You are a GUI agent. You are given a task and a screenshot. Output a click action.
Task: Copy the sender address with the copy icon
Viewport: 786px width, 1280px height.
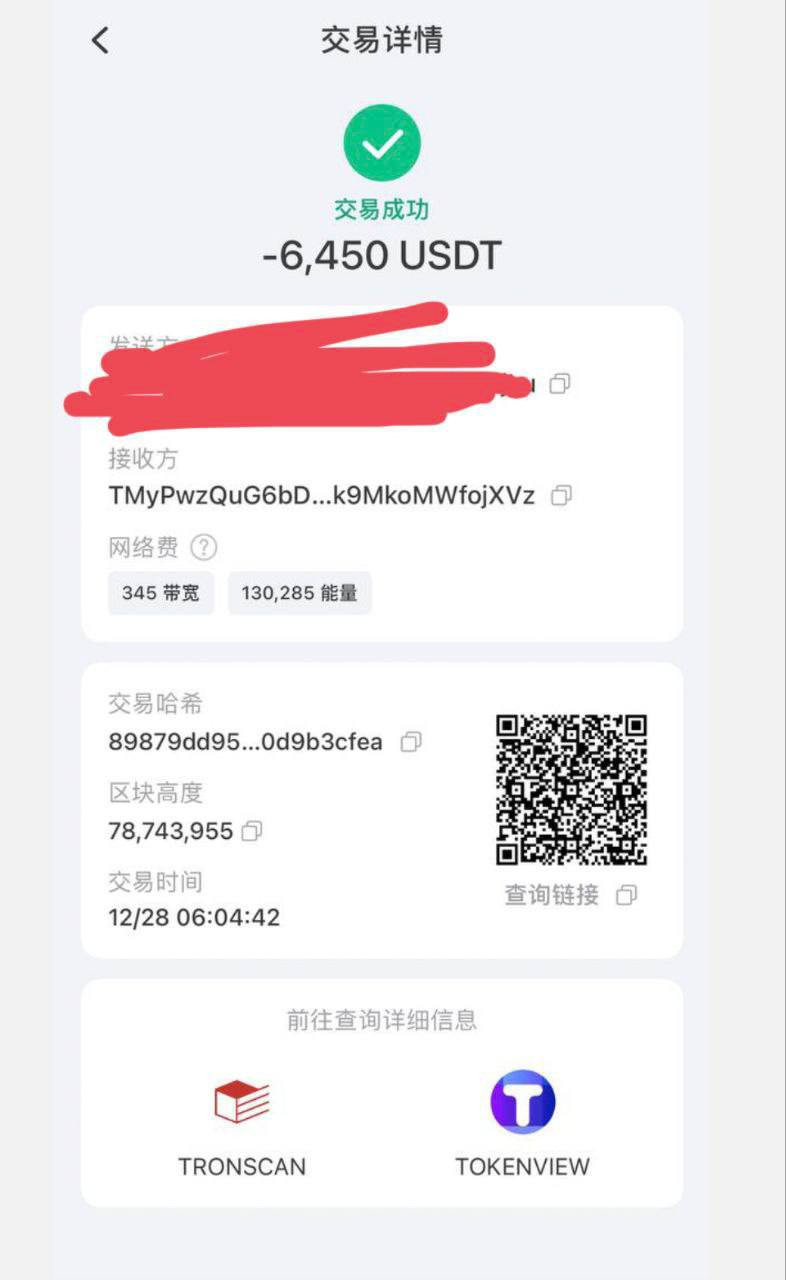tap(560, 385)
